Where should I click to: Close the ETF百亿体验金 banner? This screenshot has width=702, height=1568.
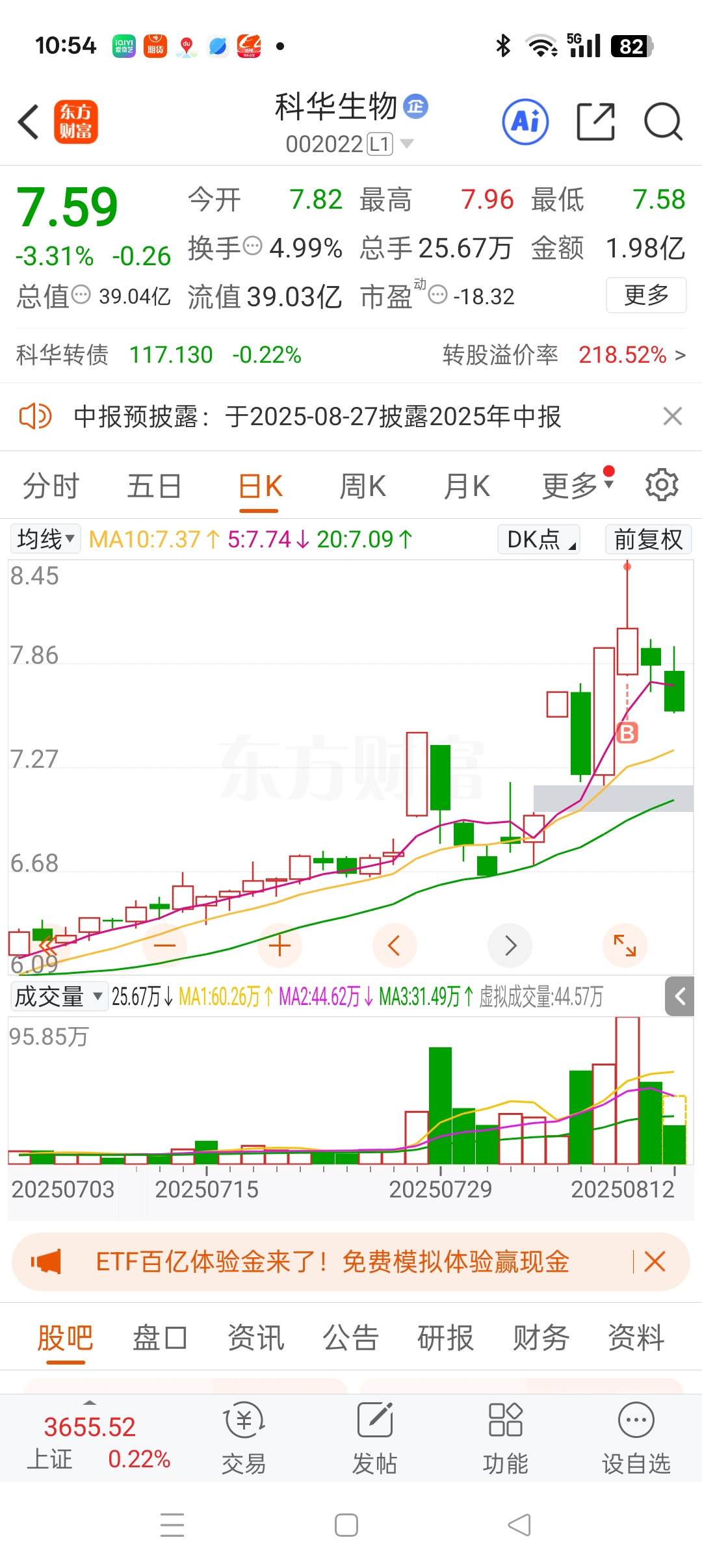[x=655, y=1262]
